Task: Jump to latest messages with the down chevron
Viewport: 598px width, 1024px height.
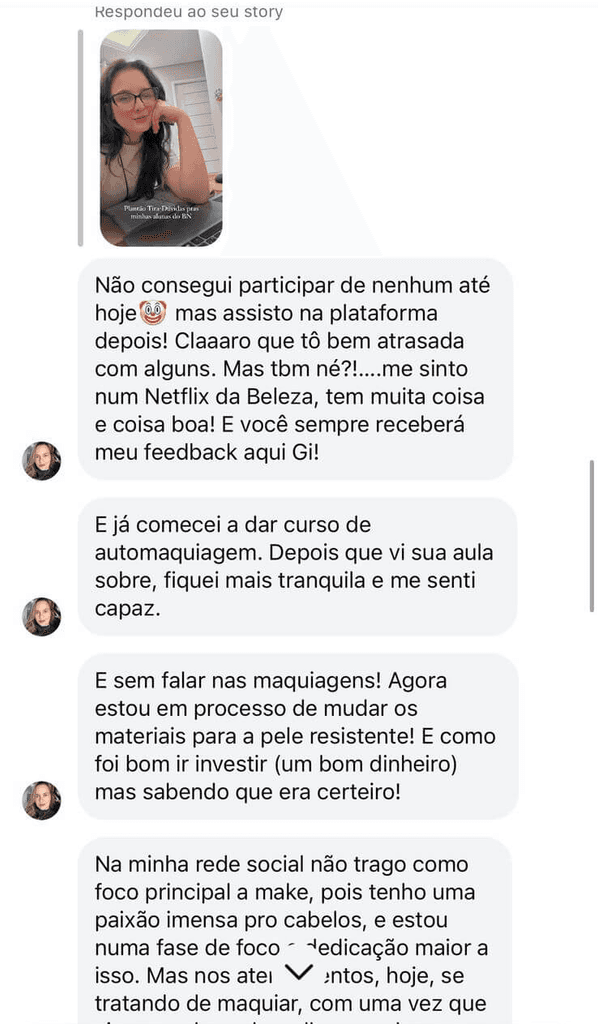Action: 299,972
